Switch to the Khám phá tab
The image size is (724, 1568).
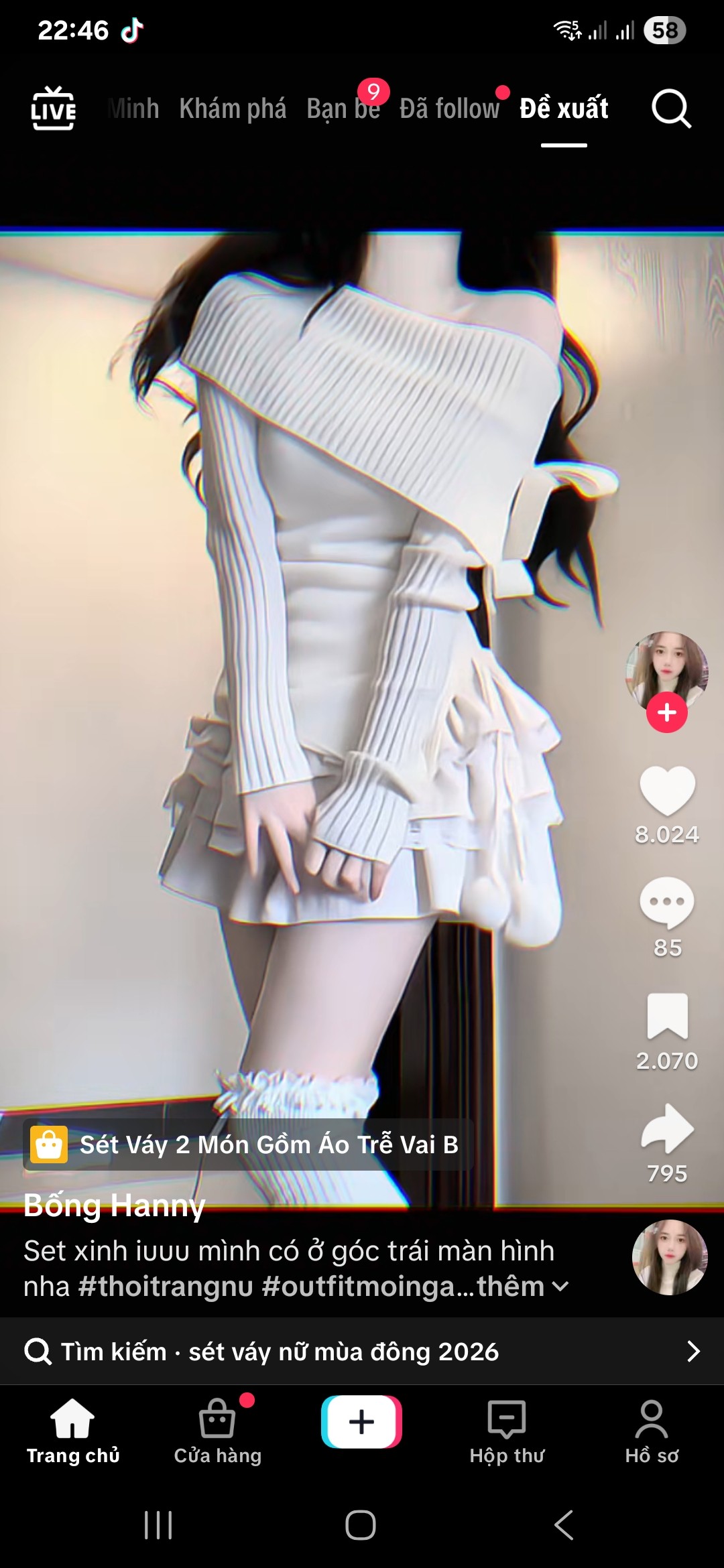pyautogui.click(x=233, y=109)
